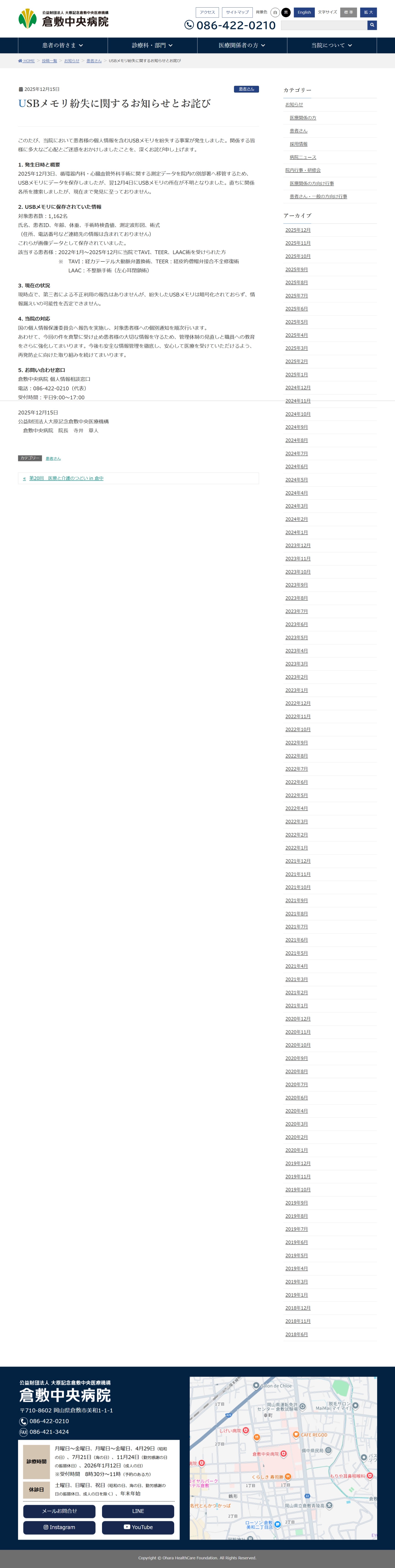Expand the 医療関係者の方 menu
The image size is (395, 1568).
pos(242,45)
